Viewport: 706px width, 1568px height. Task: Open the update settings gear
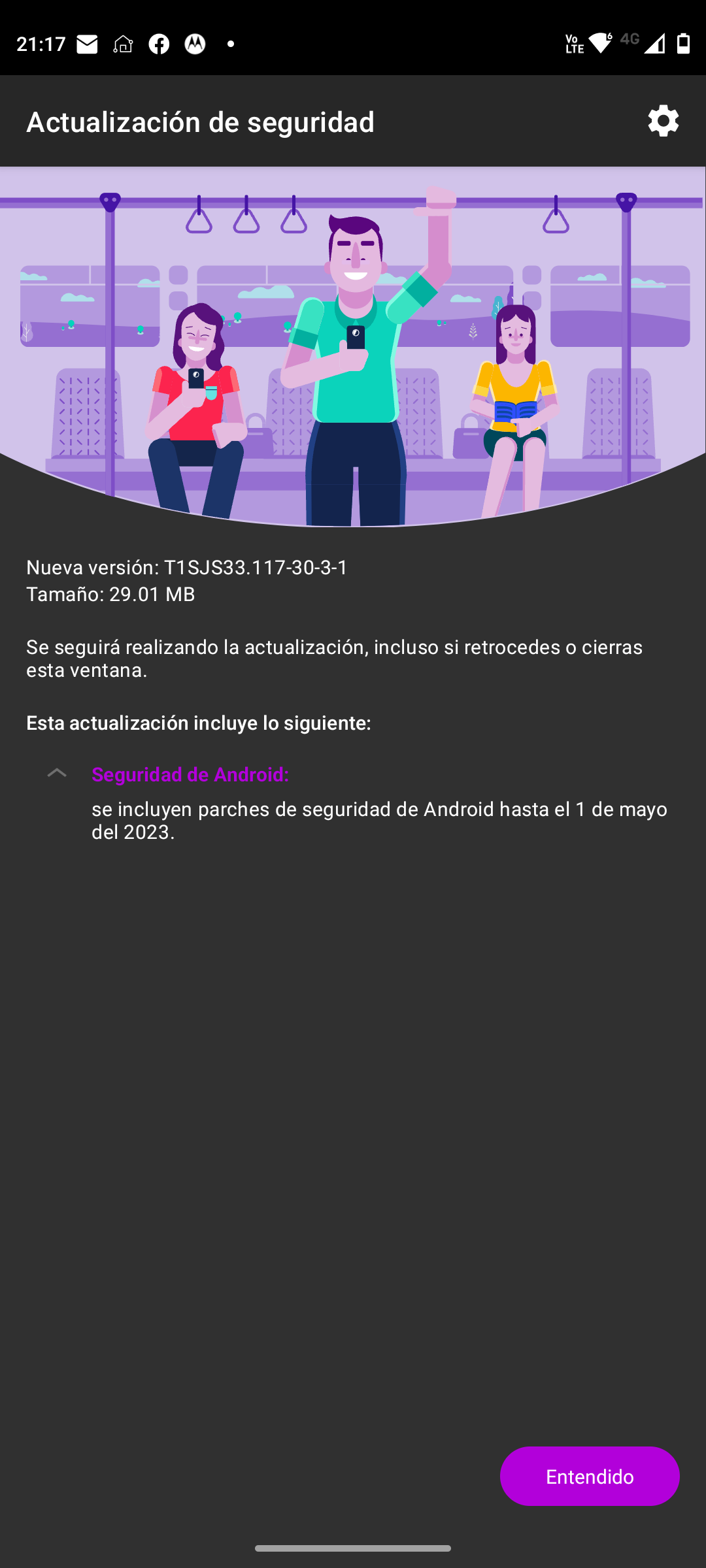coord(663,122)
